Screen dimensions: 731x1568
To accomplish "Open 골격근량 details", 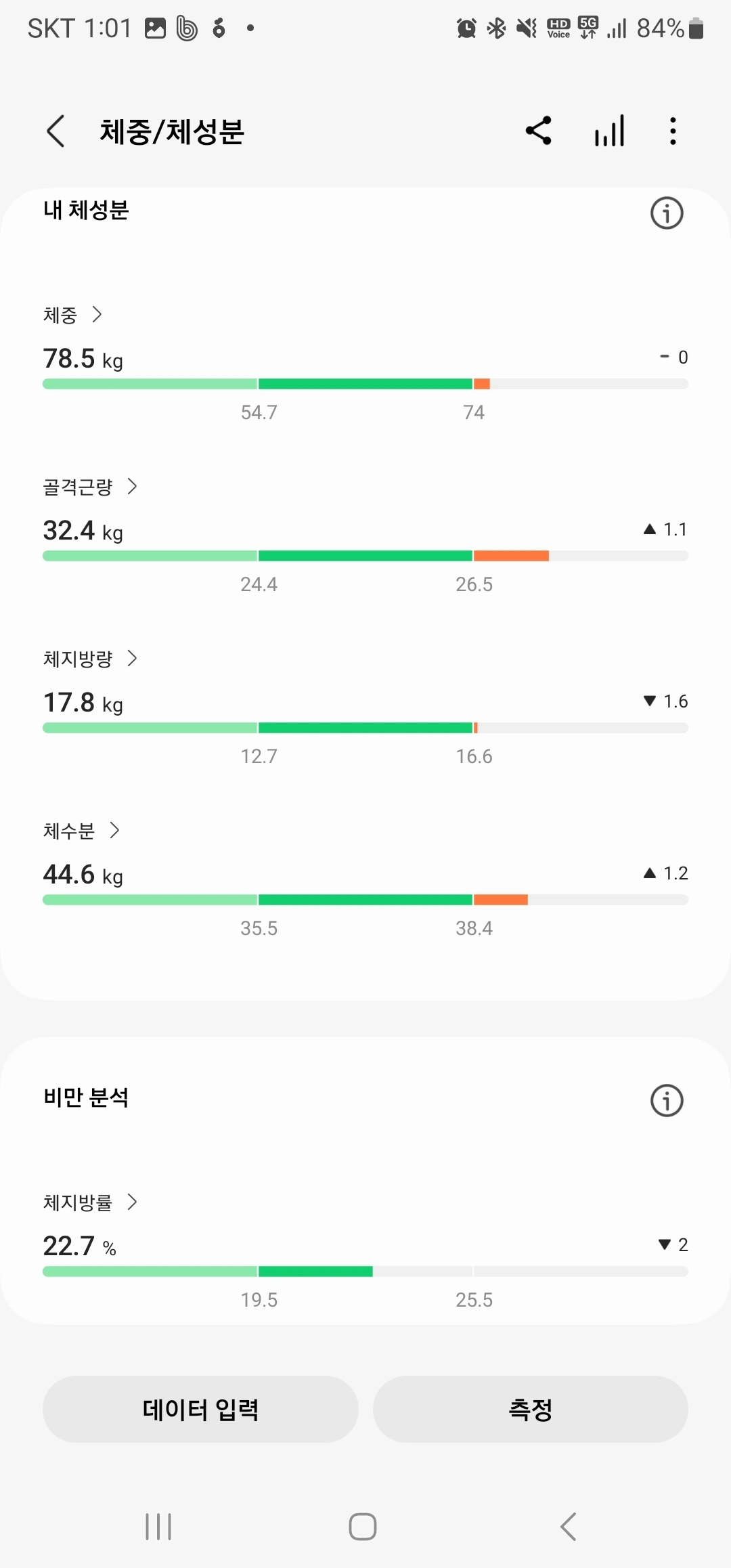I will click(x=90, y=487).
